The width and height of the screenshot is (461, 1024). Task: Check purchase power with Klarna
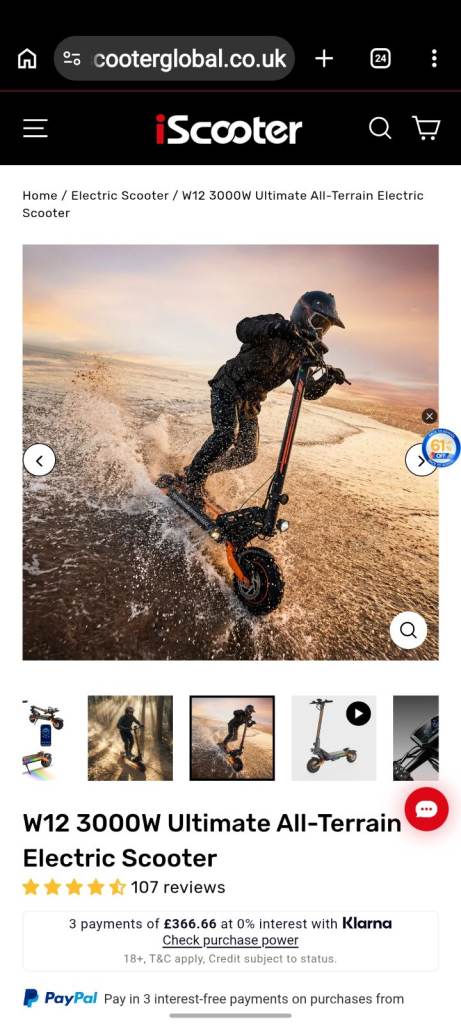[230, 940]
